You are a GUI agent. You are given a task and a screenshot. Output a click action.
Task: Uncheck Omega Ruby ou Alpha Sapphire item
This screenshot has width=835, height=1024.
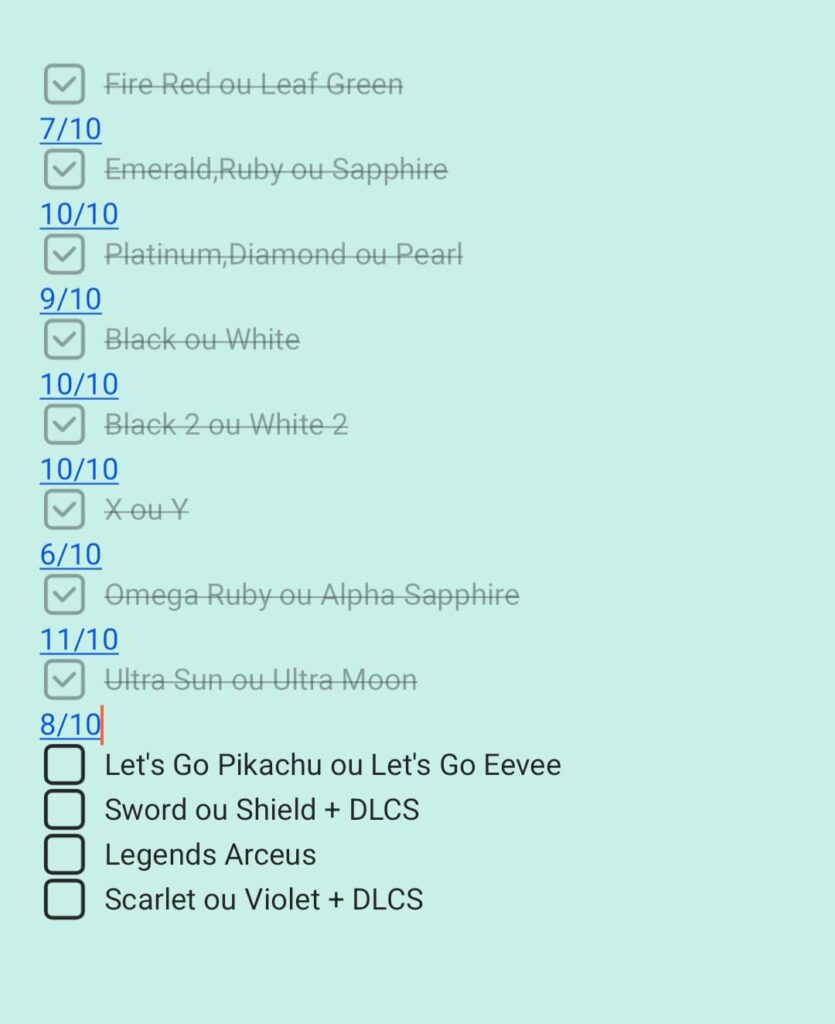[x=64, y=595]
